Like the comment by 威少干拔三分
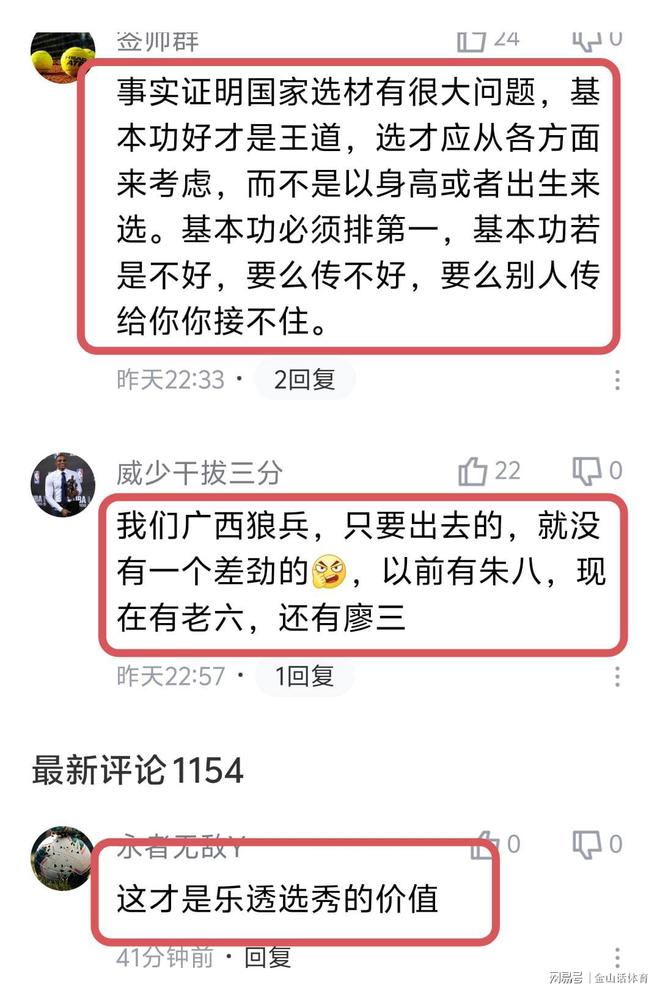Image resolution: width=660 pixels, height=990 pixels. click(473, 471)
